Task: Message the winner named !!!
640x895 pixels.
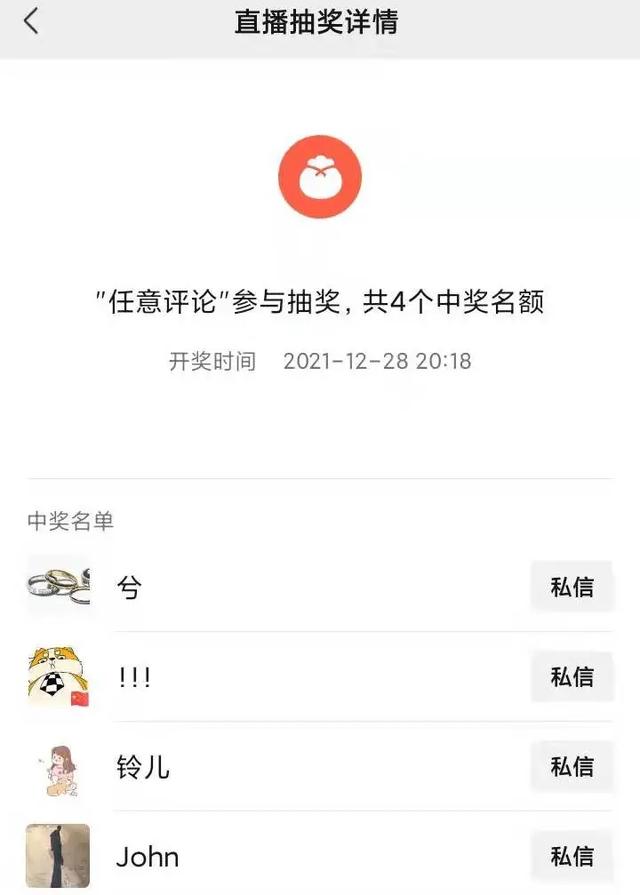Action: point(571,677)
